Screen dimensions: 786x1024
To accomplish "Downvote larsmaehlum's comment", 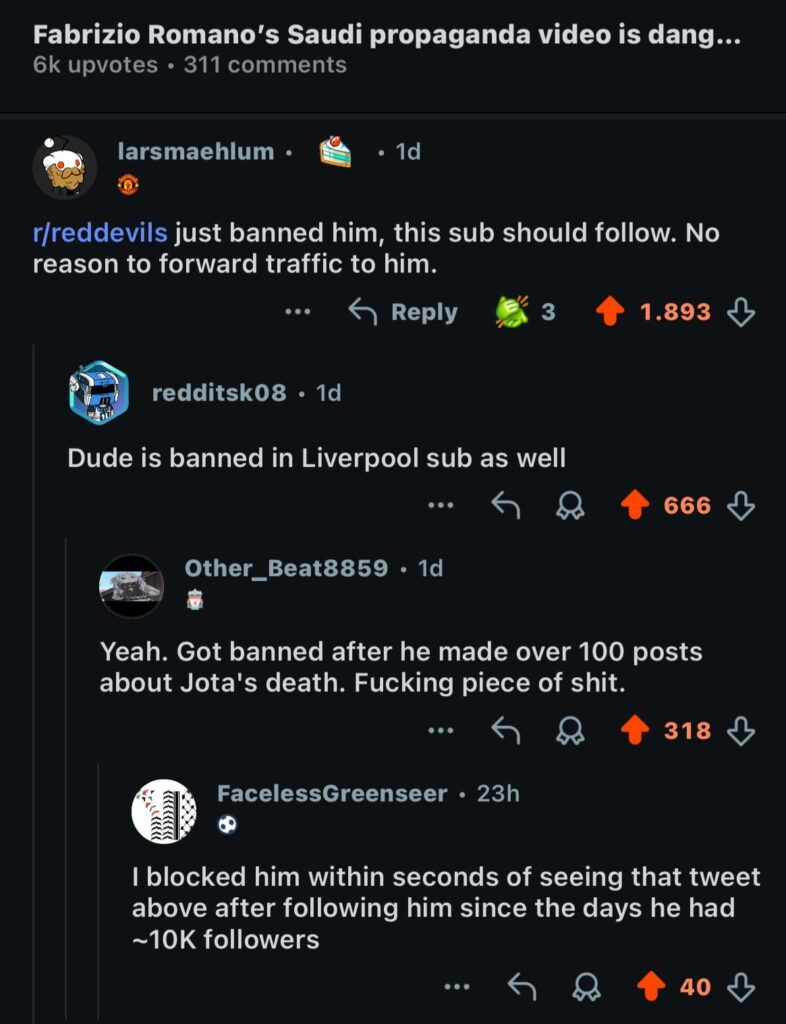I will (740, 312).
